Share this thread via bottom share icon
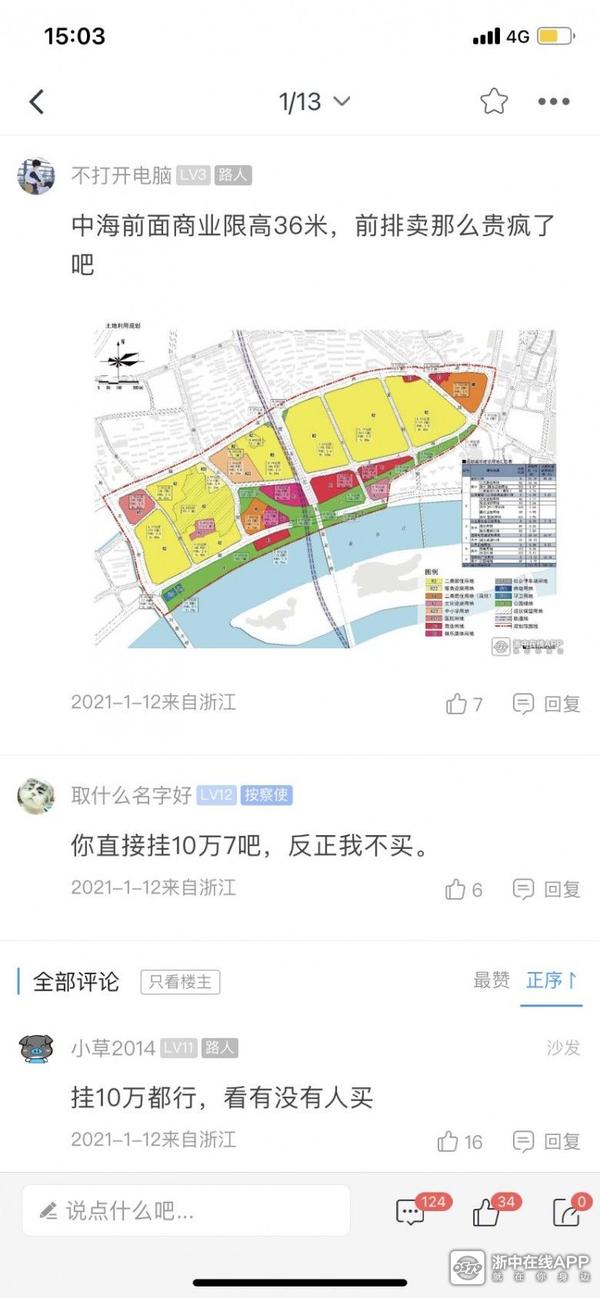The image size is (600, 1298). point(568,1211)
